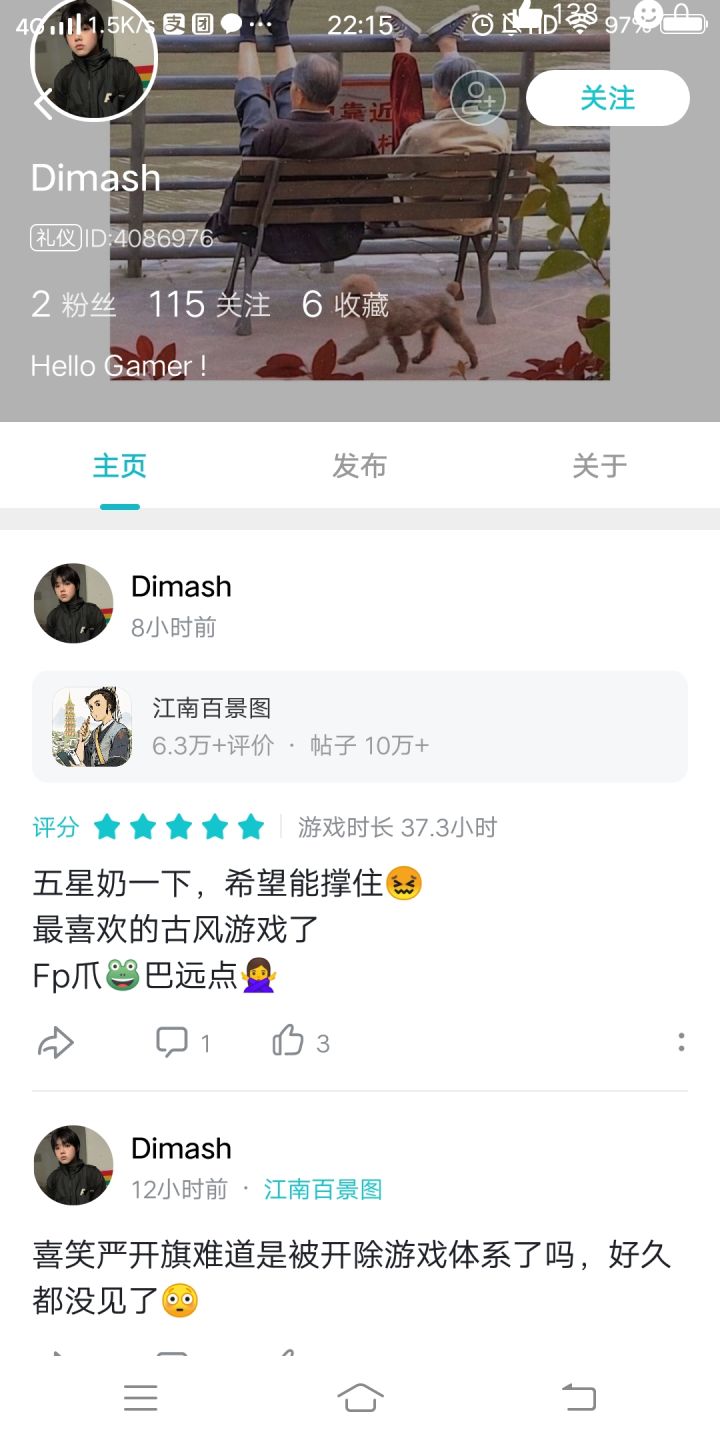The image size is (720, 1440).
Task: Open the 6 收藏 favorites
Action: point(345,304)
